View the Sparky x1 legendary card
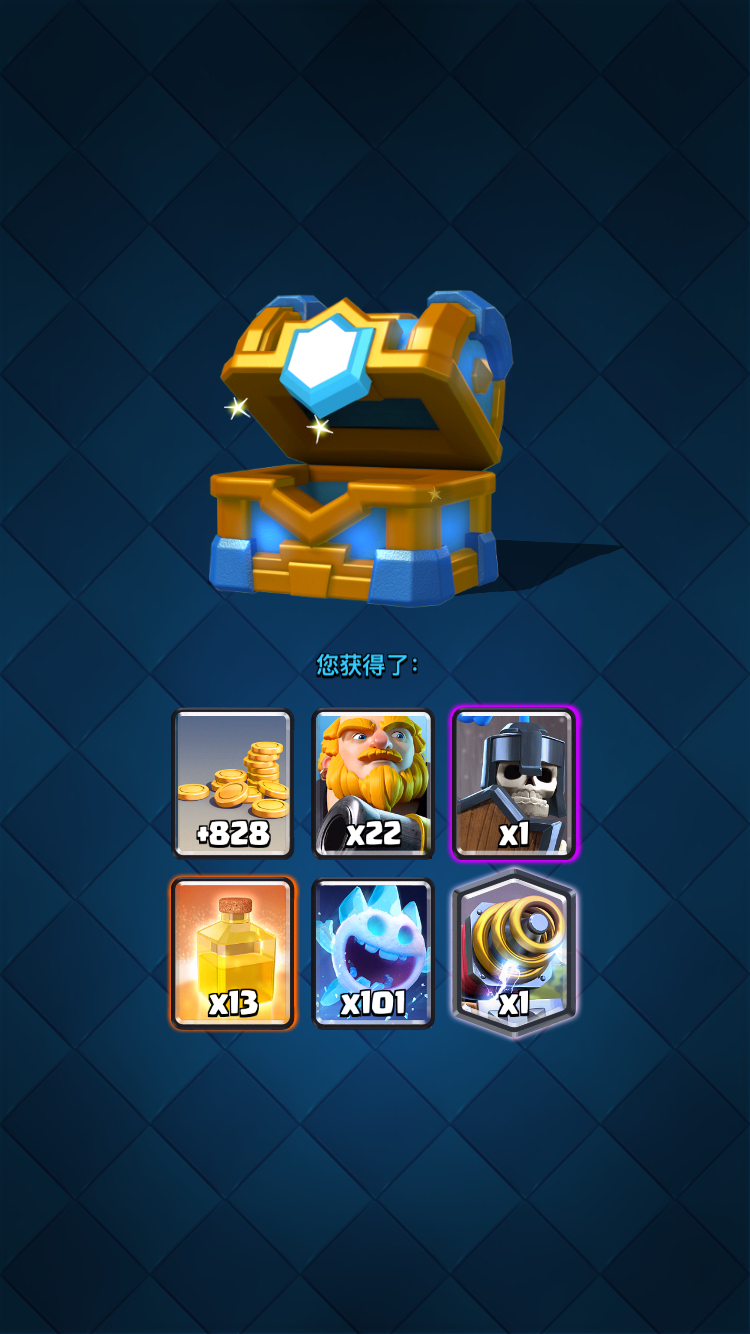Viewport: 750px width, 1334px height. (513, 953)
